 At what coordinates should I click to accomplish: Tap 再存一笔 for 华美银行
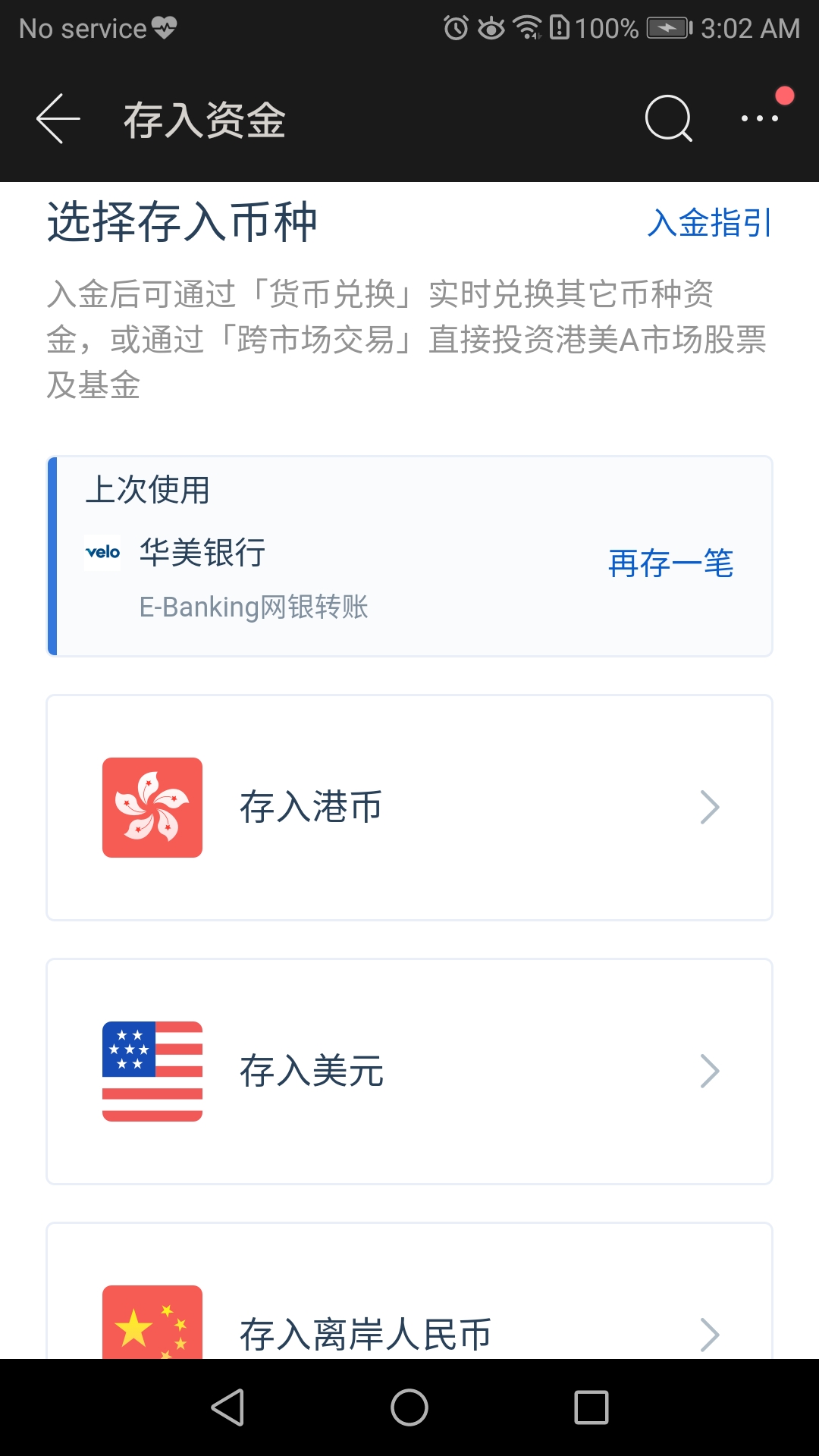click(x=670, y=563)
